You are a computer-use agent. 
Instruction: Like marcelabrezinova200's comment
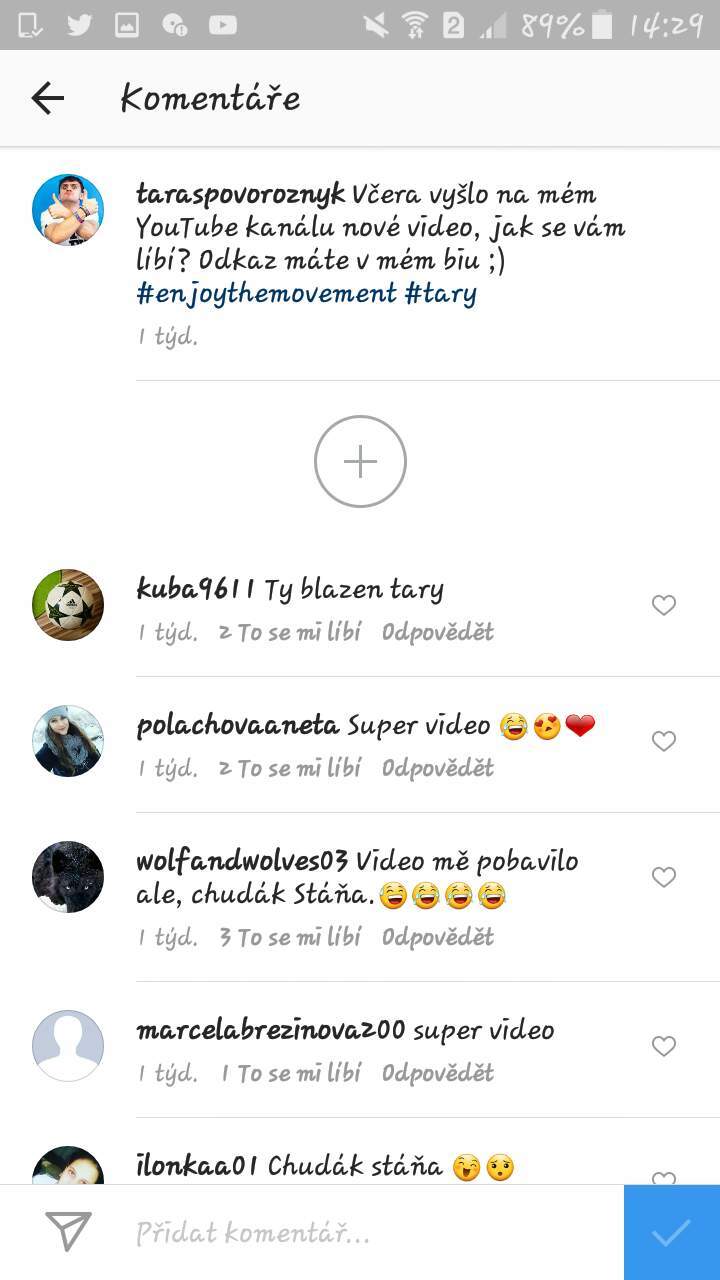(664, 1046)
